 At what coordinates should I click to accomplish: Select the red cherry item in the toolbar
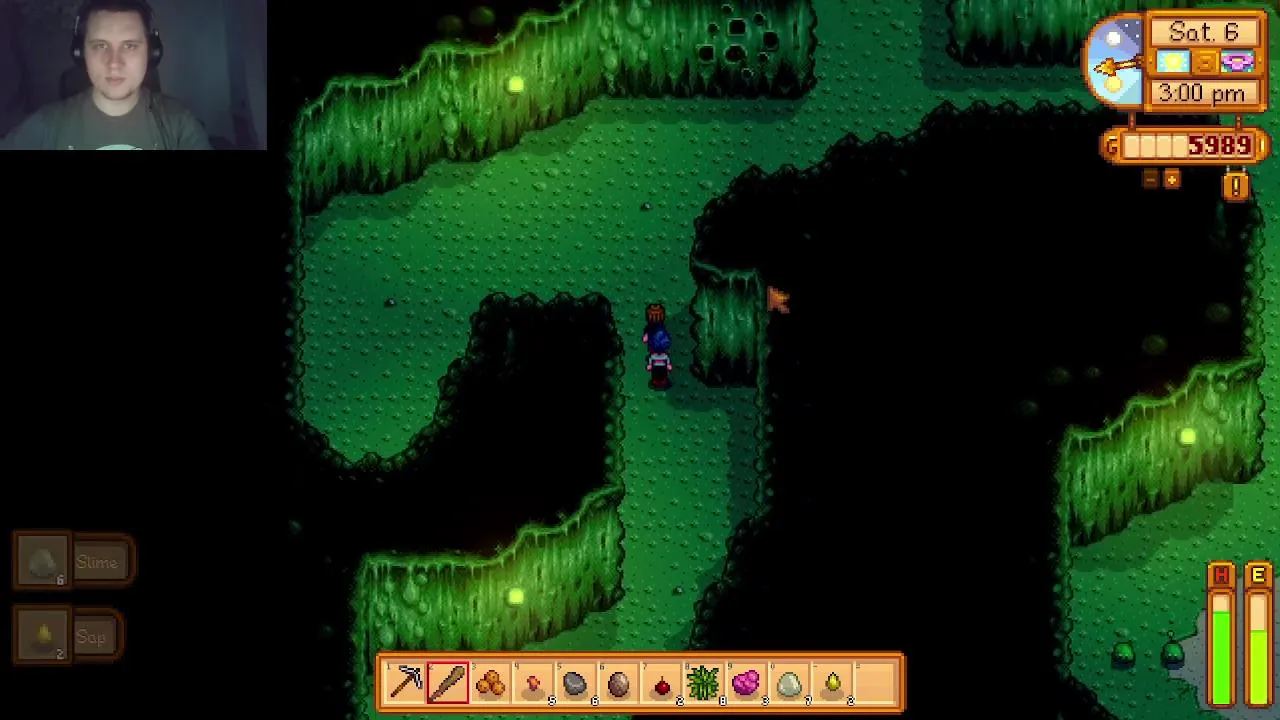661,685
